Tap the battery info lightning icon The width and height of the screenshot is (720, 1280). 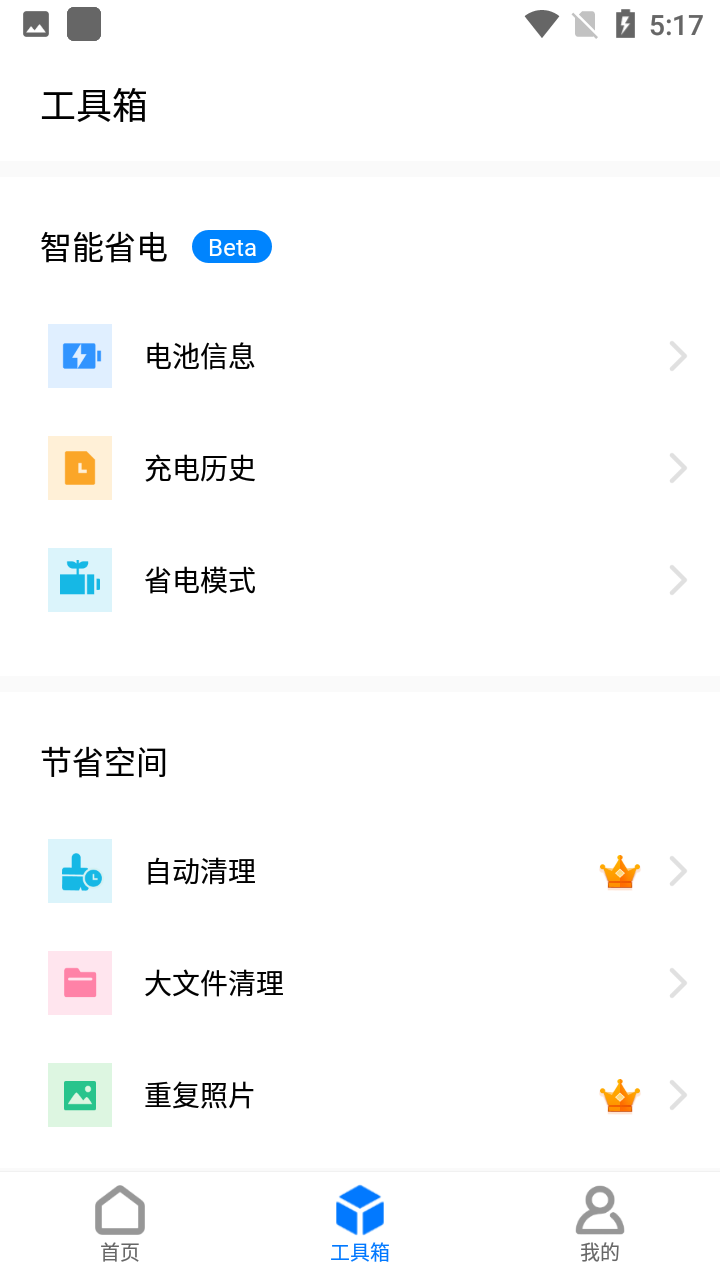point(80,356)
